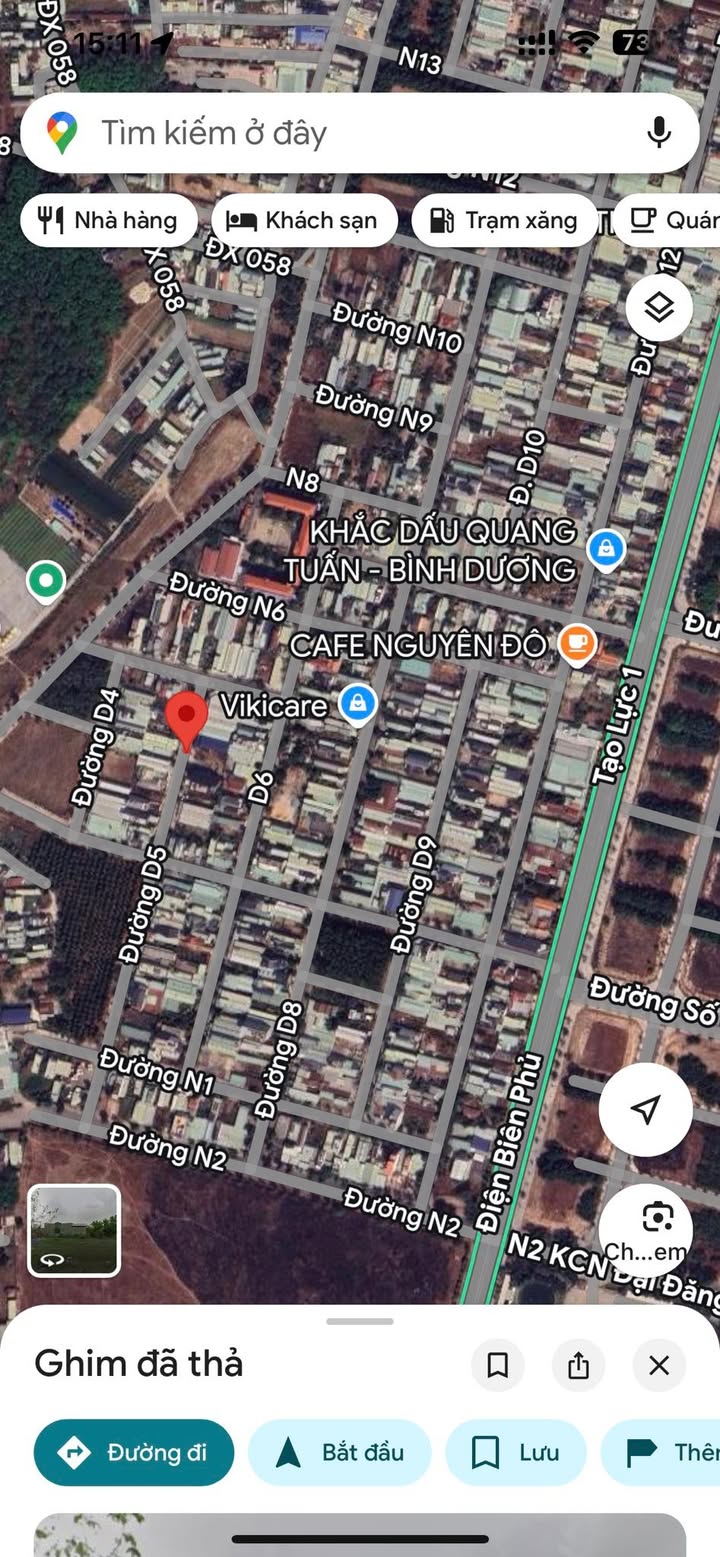The image size is (720, 1557).
Task: Get directions with Đường đi
Action: click(134, 1452)
